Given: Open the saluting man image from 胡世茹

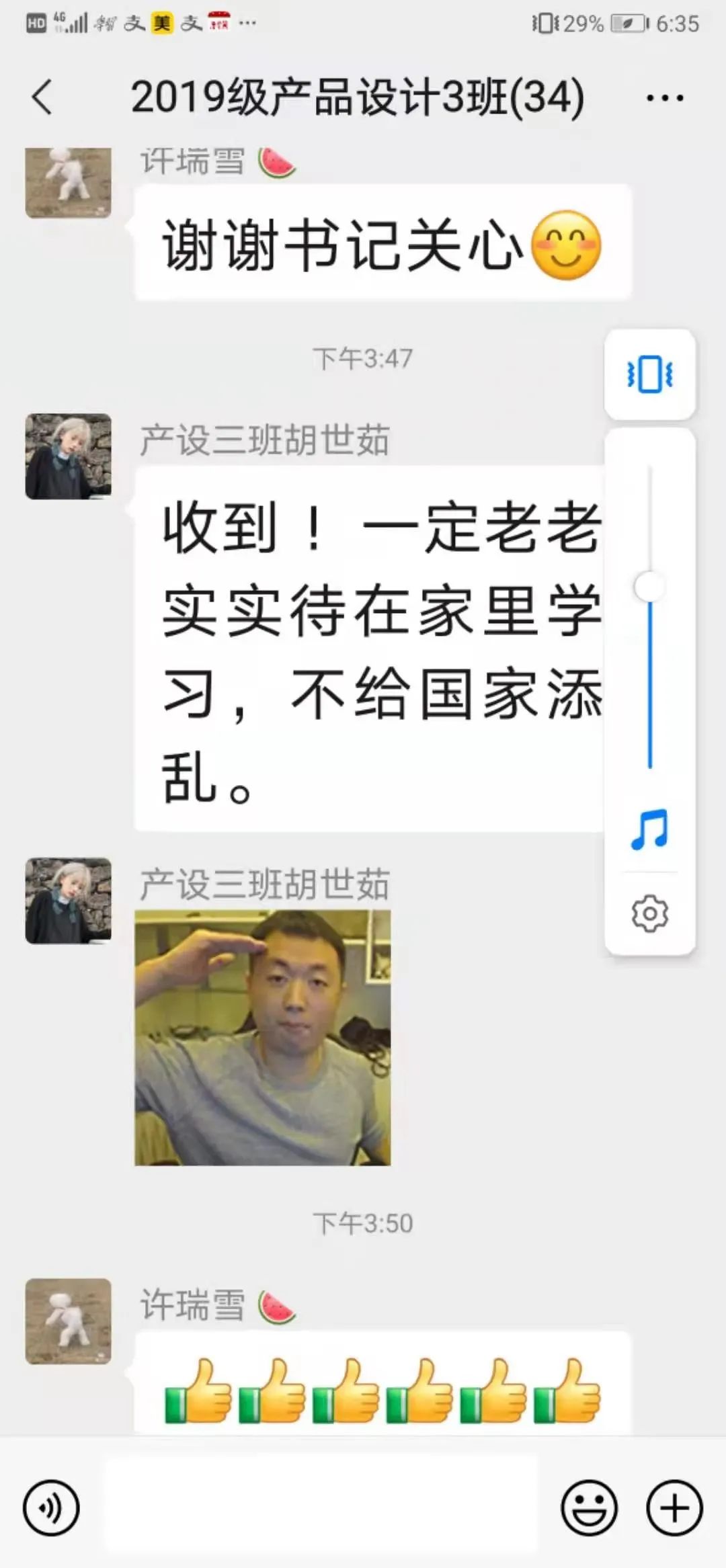Looking at the screenshot, I should pos(262,1037).
